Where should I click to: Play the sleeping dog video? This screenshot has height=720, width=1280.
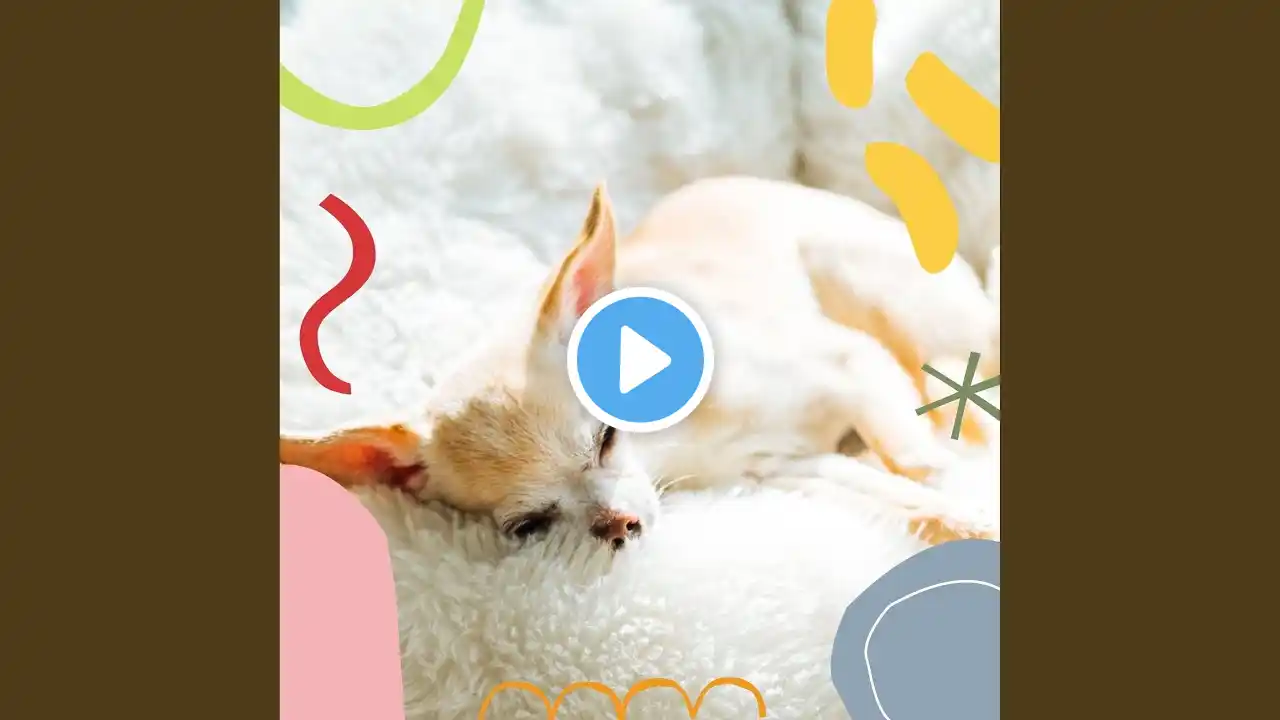pos(640,360)
